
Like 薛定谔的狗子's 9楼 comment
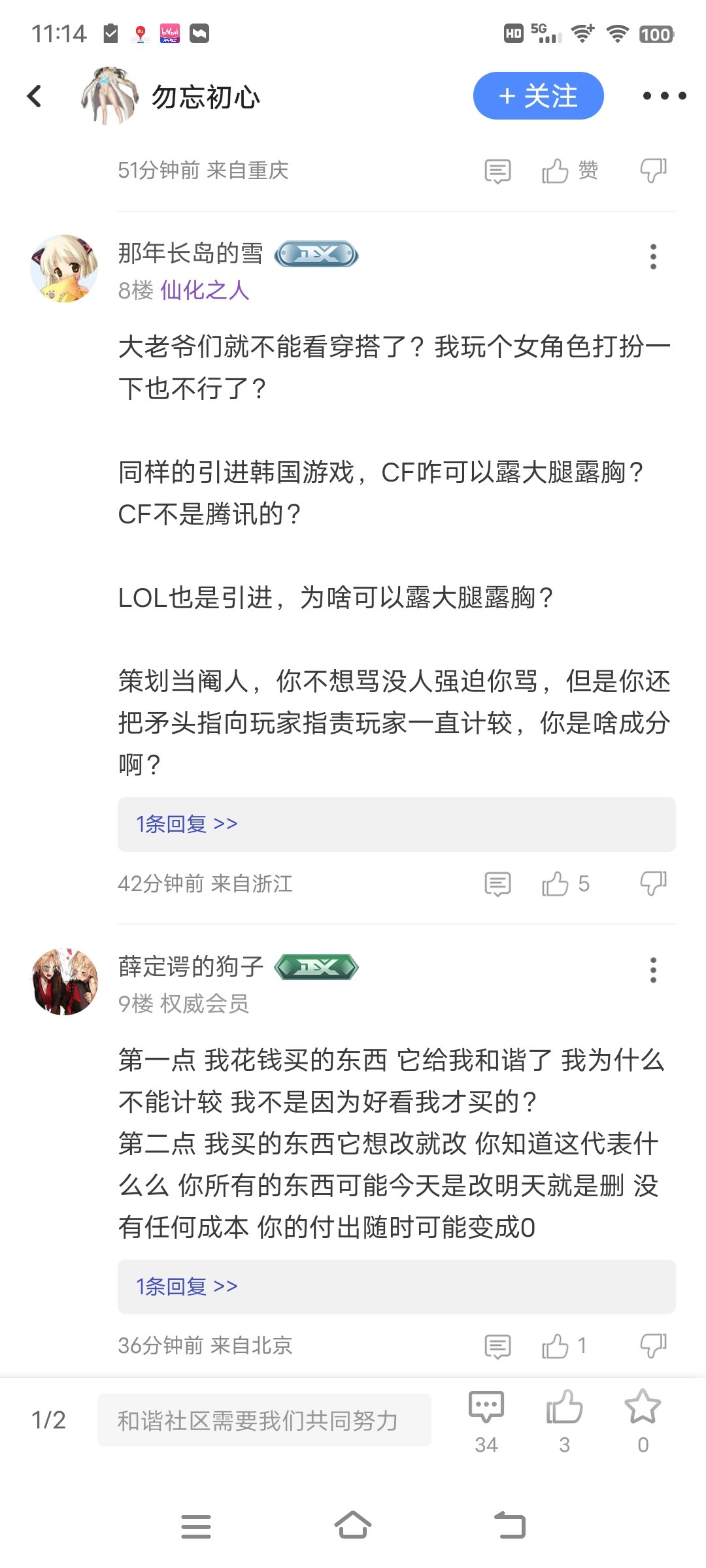(x=555, y=1347)
